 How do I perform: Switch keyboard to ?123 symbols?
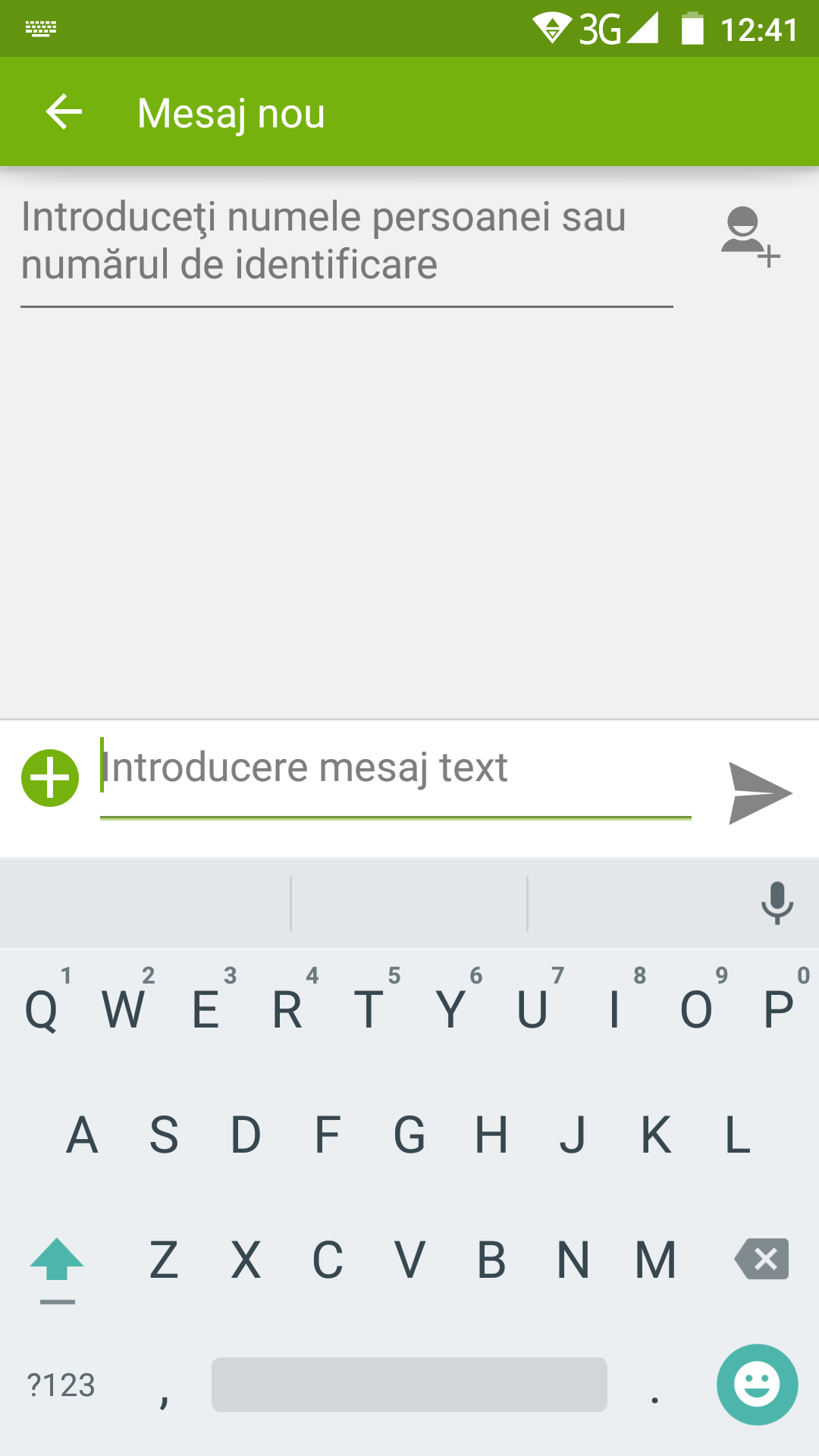tap(61, 1385)
